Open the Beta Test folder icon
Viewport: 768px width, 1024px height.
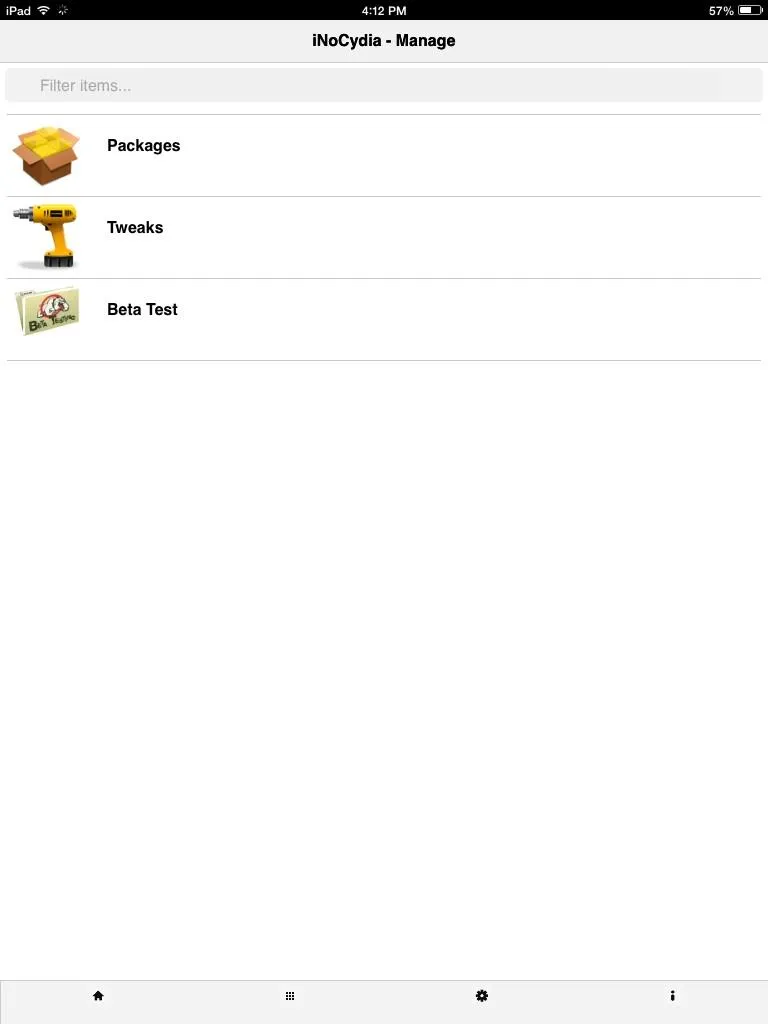click(46, 310)
